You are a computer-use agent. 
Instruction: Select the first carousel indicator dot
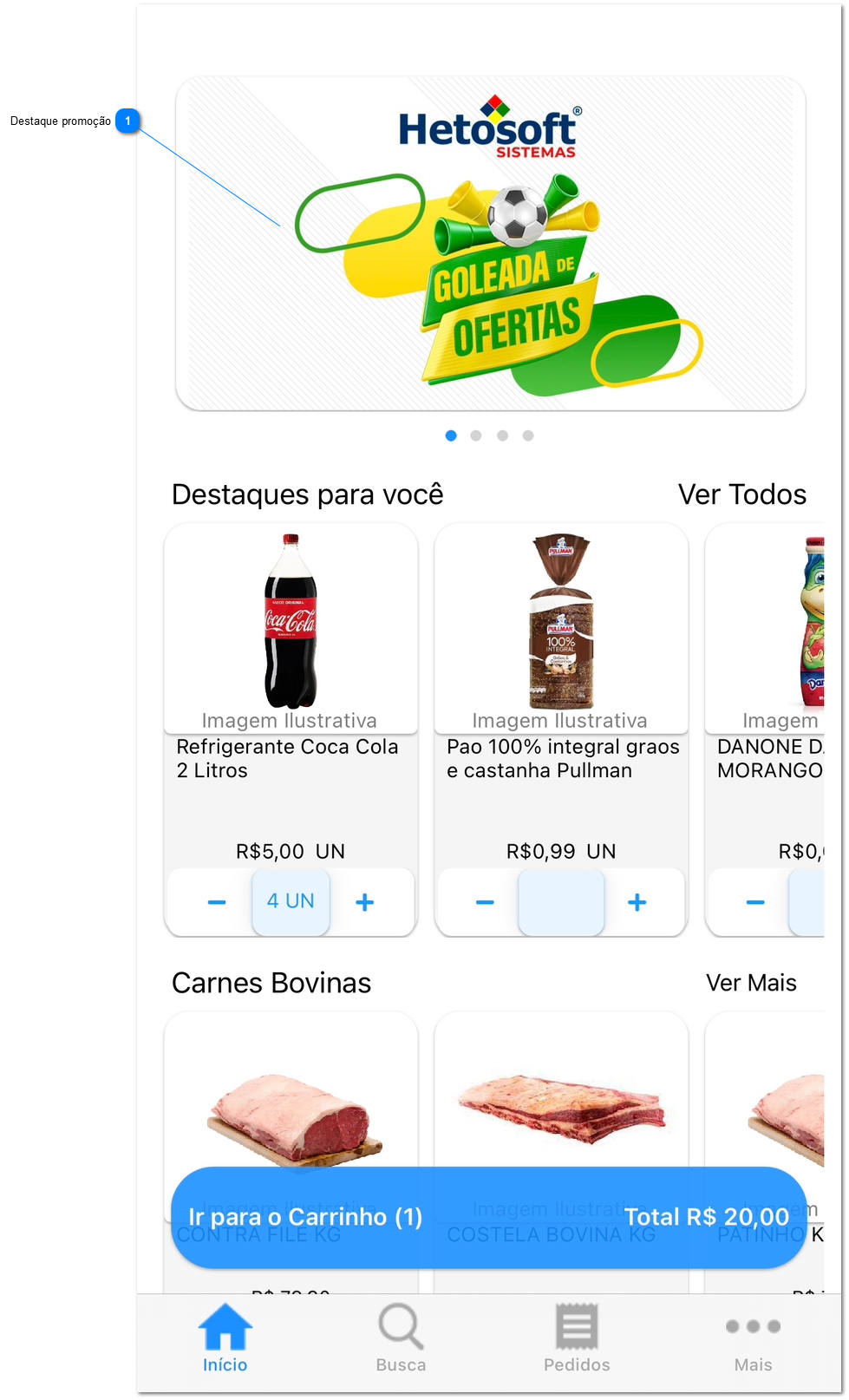point(450,435)
